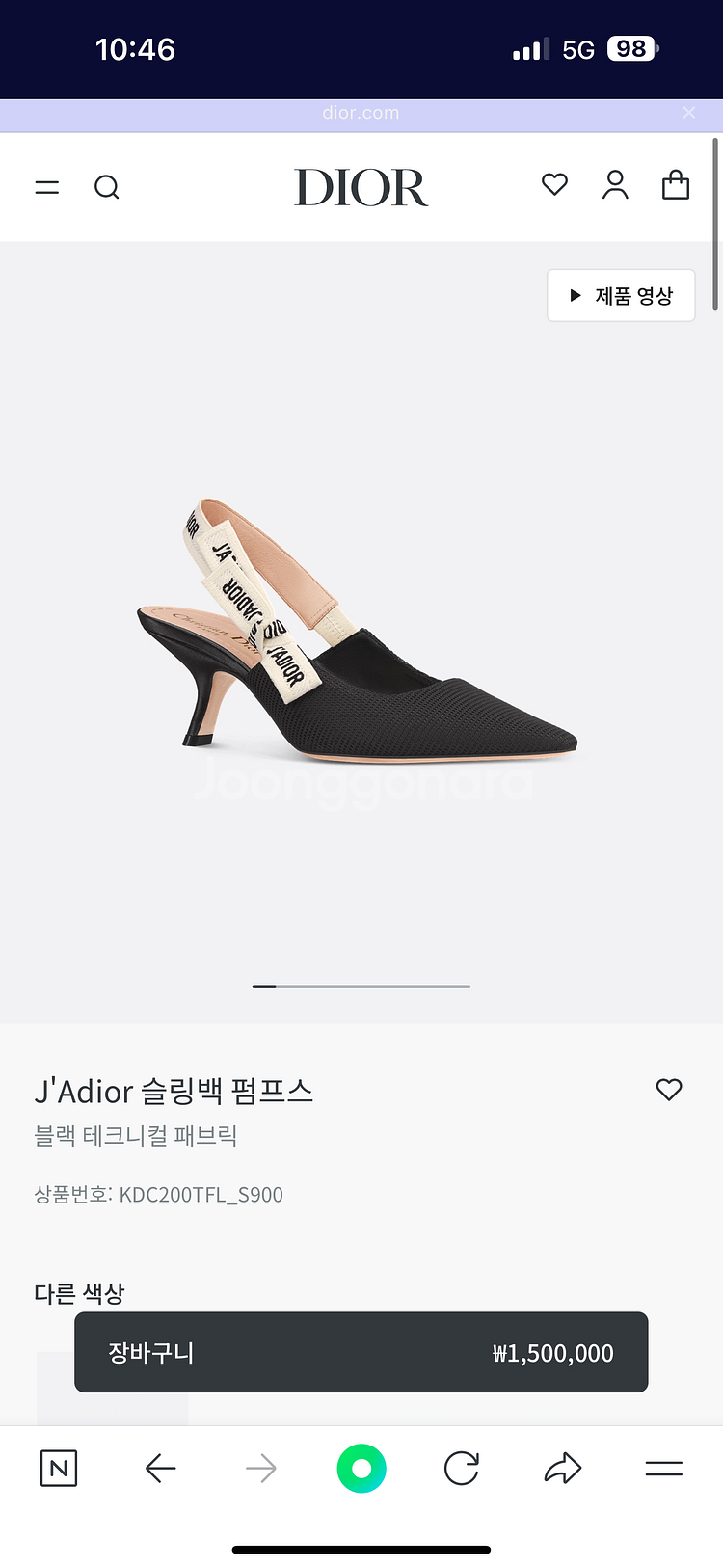Reload the current page
Image resolution: width=723 pixels, height=1568 pixels.
click(x=462, y=1469)
